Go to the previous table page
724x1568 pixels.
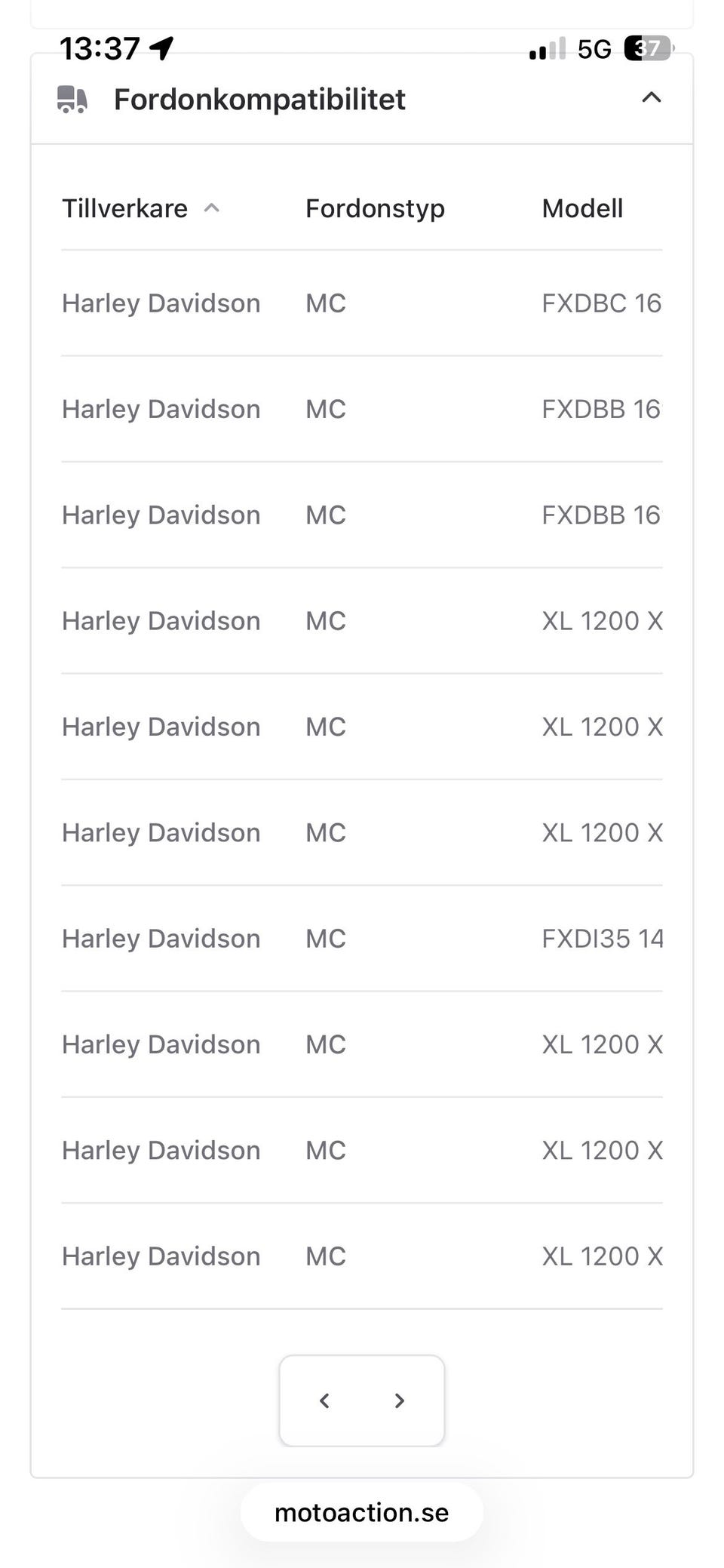324,1401
